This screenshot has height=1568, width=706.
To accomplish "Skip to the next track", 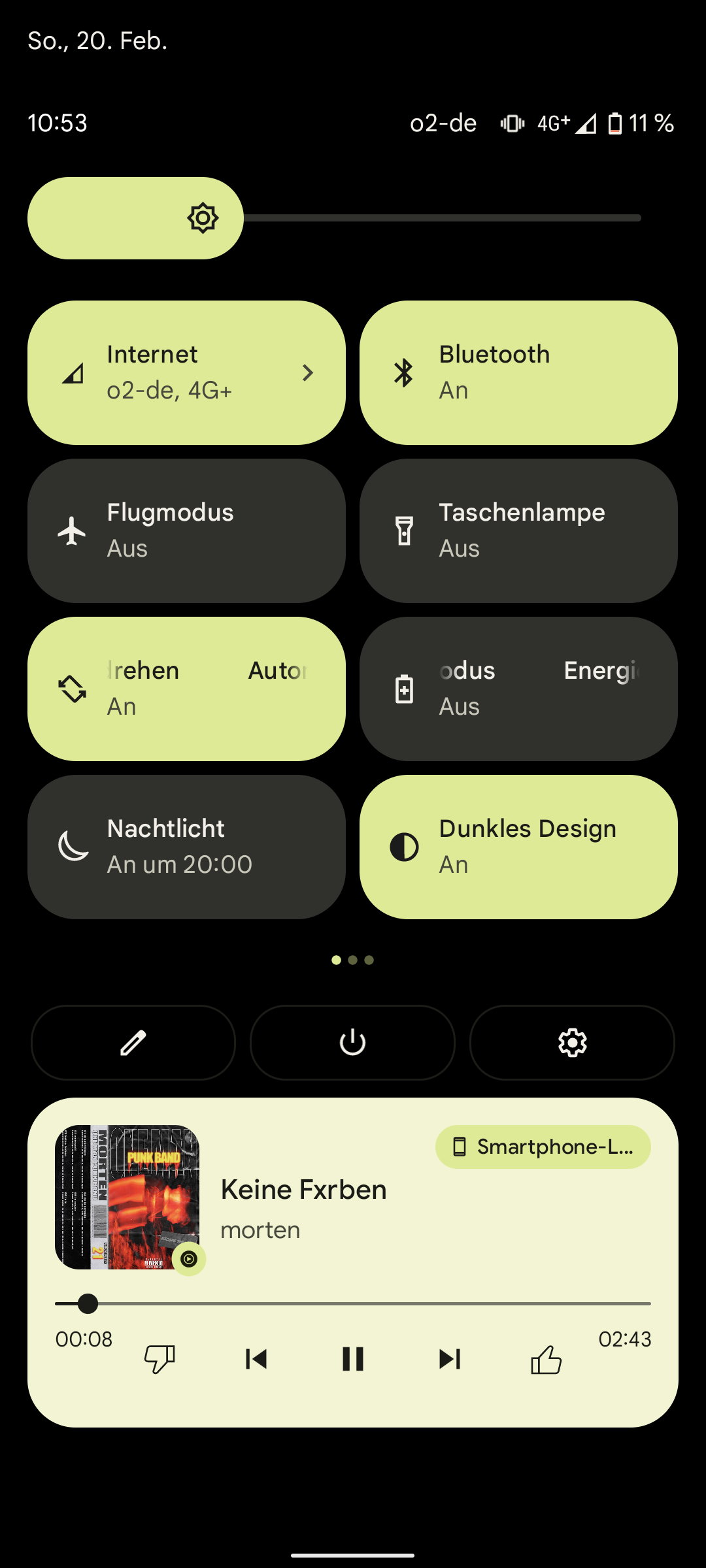I will tap(450, 1359).
